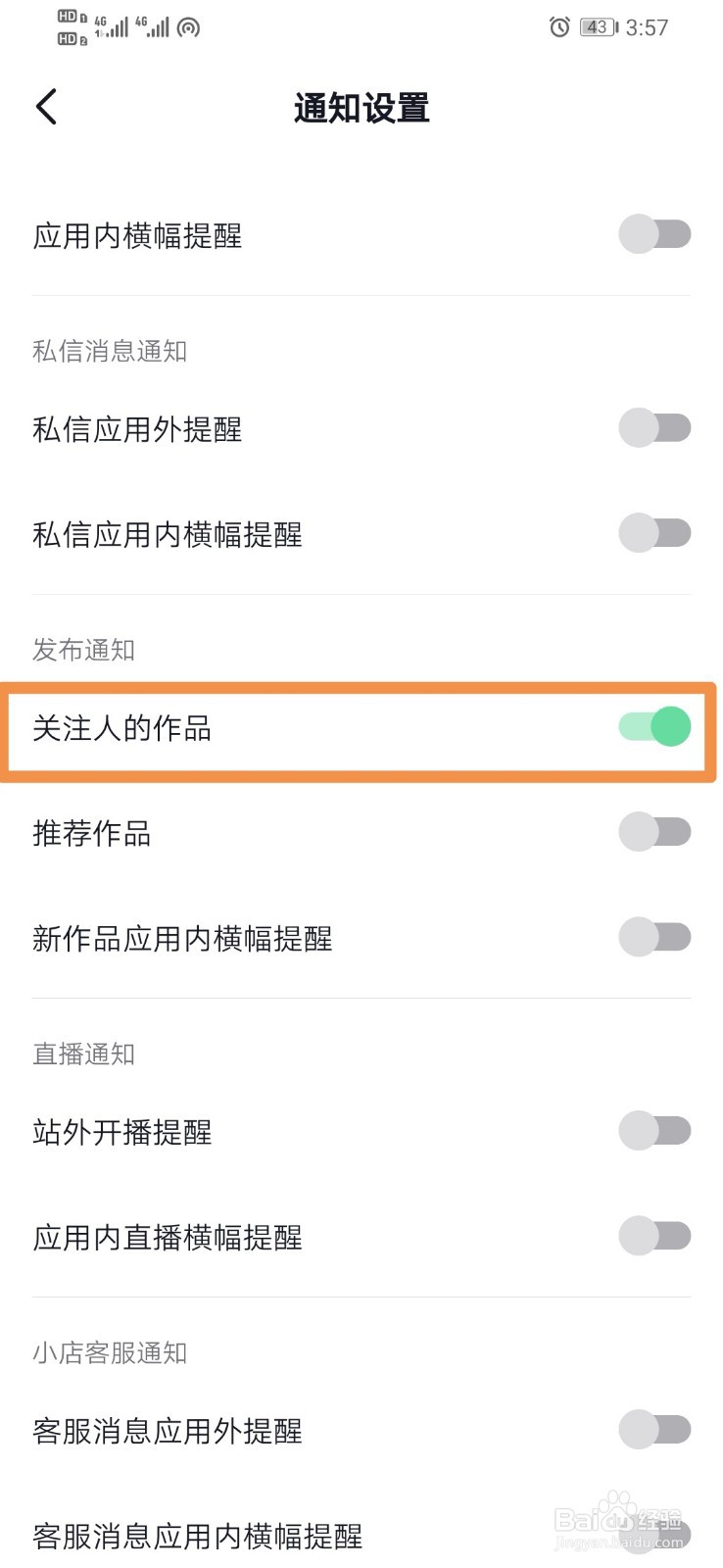Turn on 站外开播提醒
723x1568 pixels.
point(654,1131)
